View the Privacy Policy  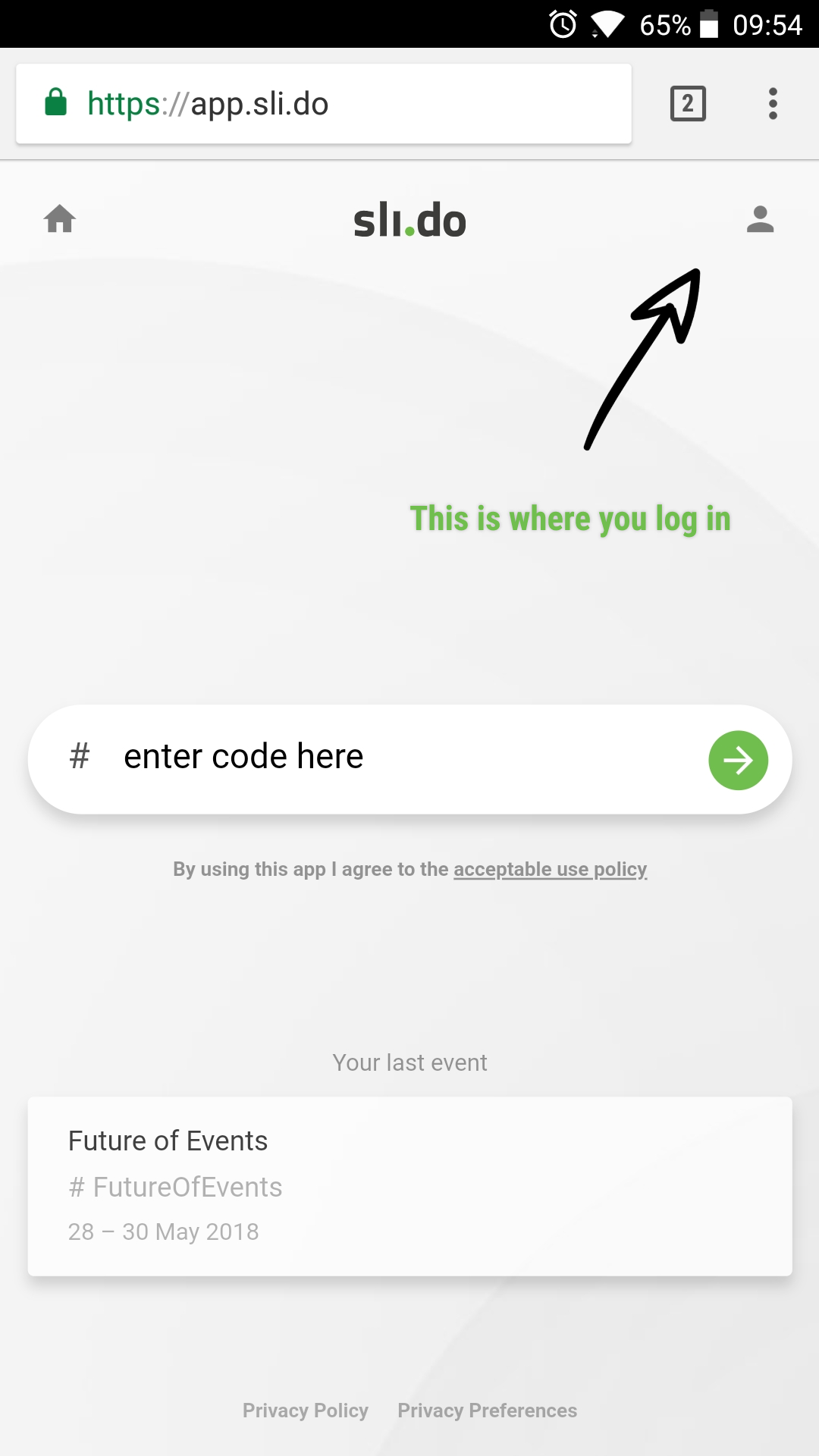coord(305,1410)
